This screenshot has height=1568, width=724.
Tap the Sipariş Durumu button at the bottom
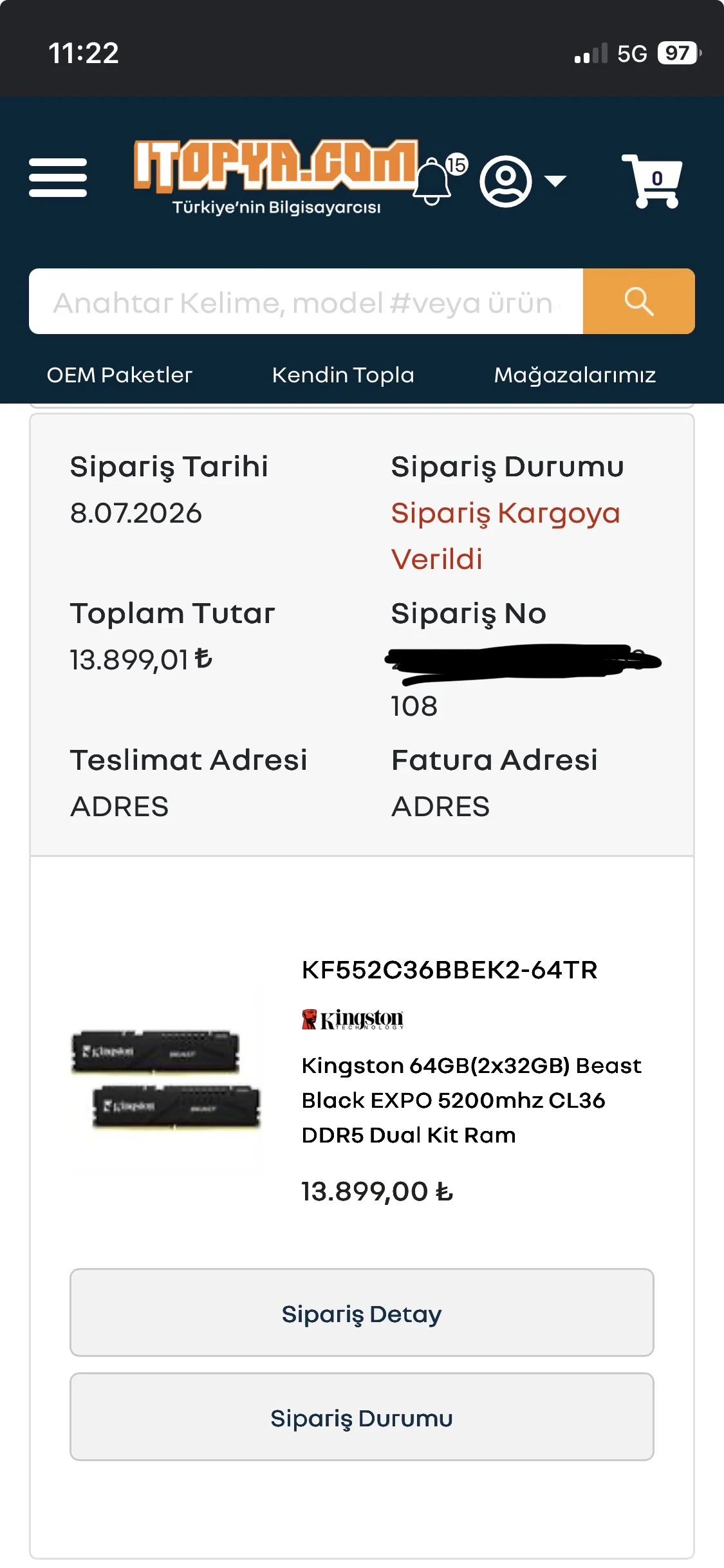point(362,1417)
